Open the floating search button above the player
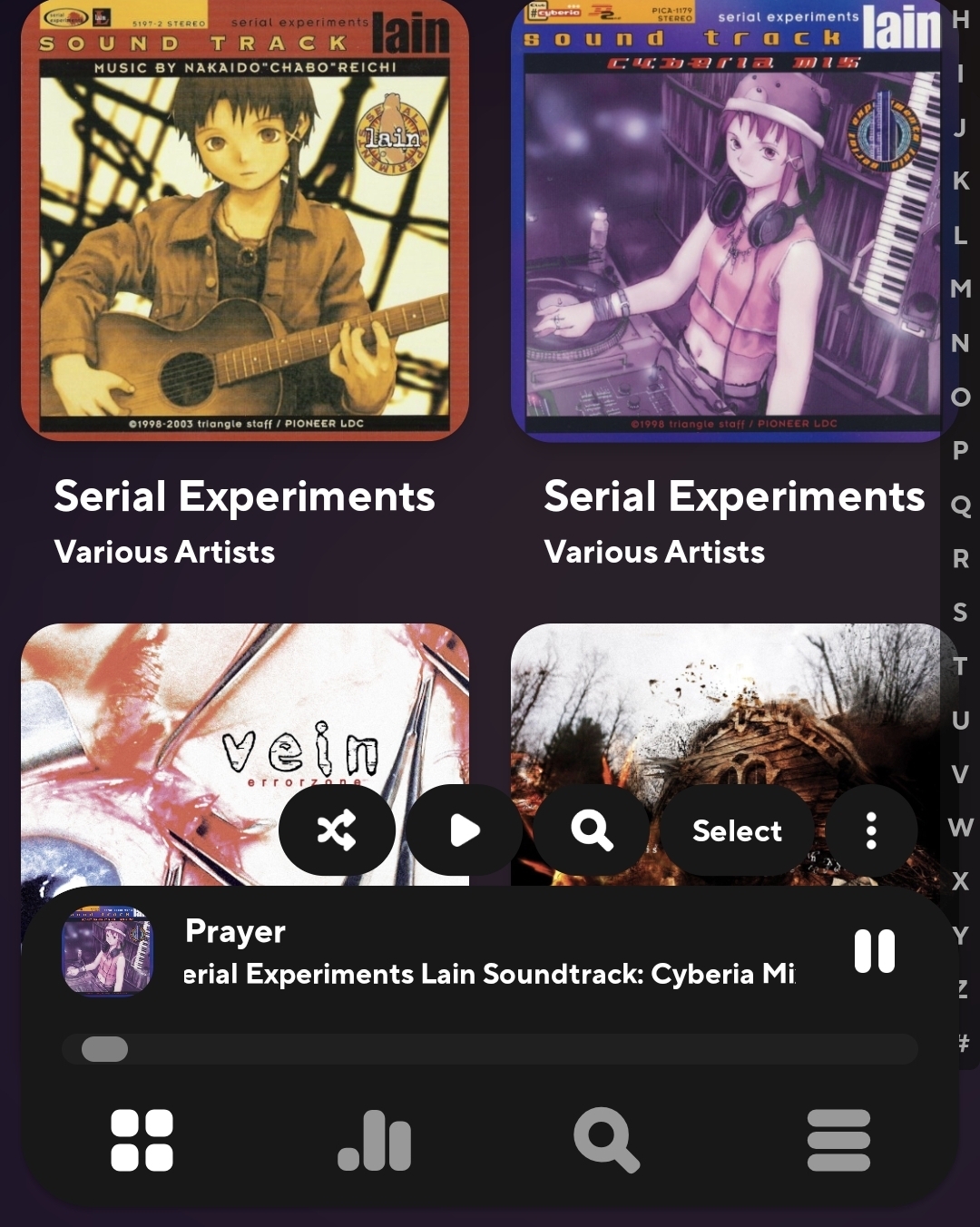980x1227 pixels. 592,829
